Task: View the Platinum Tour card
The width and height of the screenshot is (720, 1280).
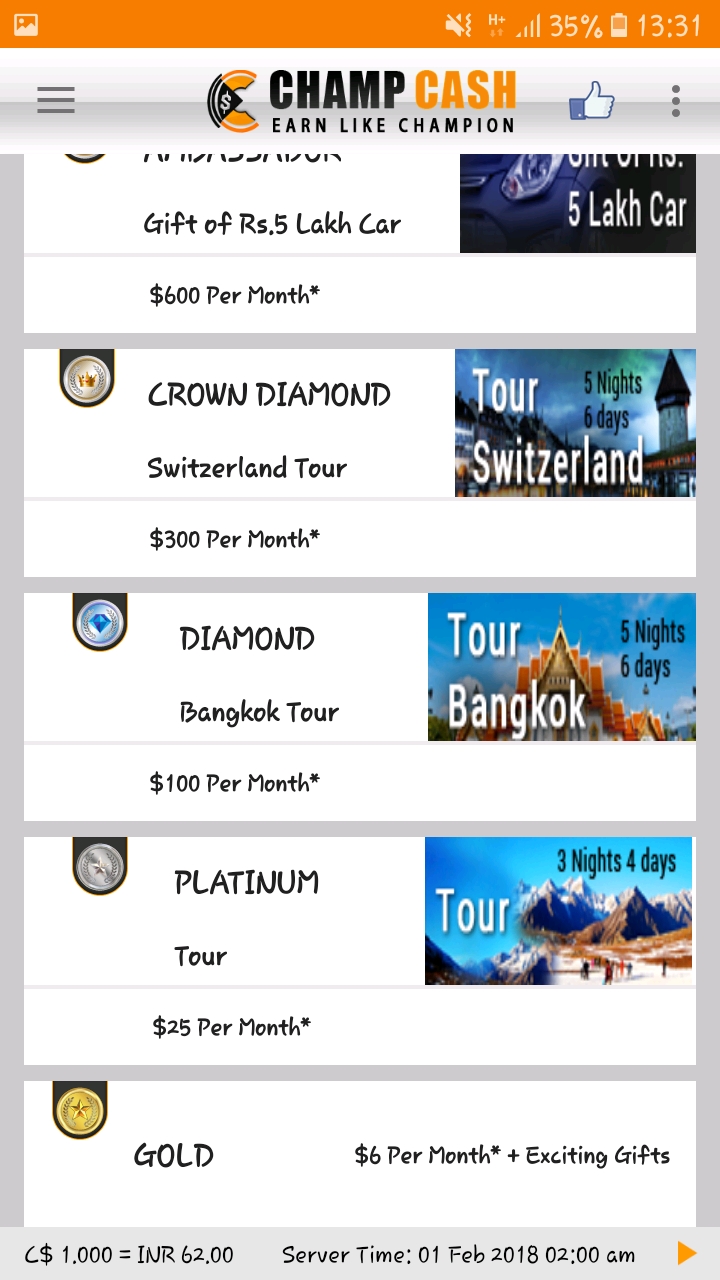Action: click(359, 950)
